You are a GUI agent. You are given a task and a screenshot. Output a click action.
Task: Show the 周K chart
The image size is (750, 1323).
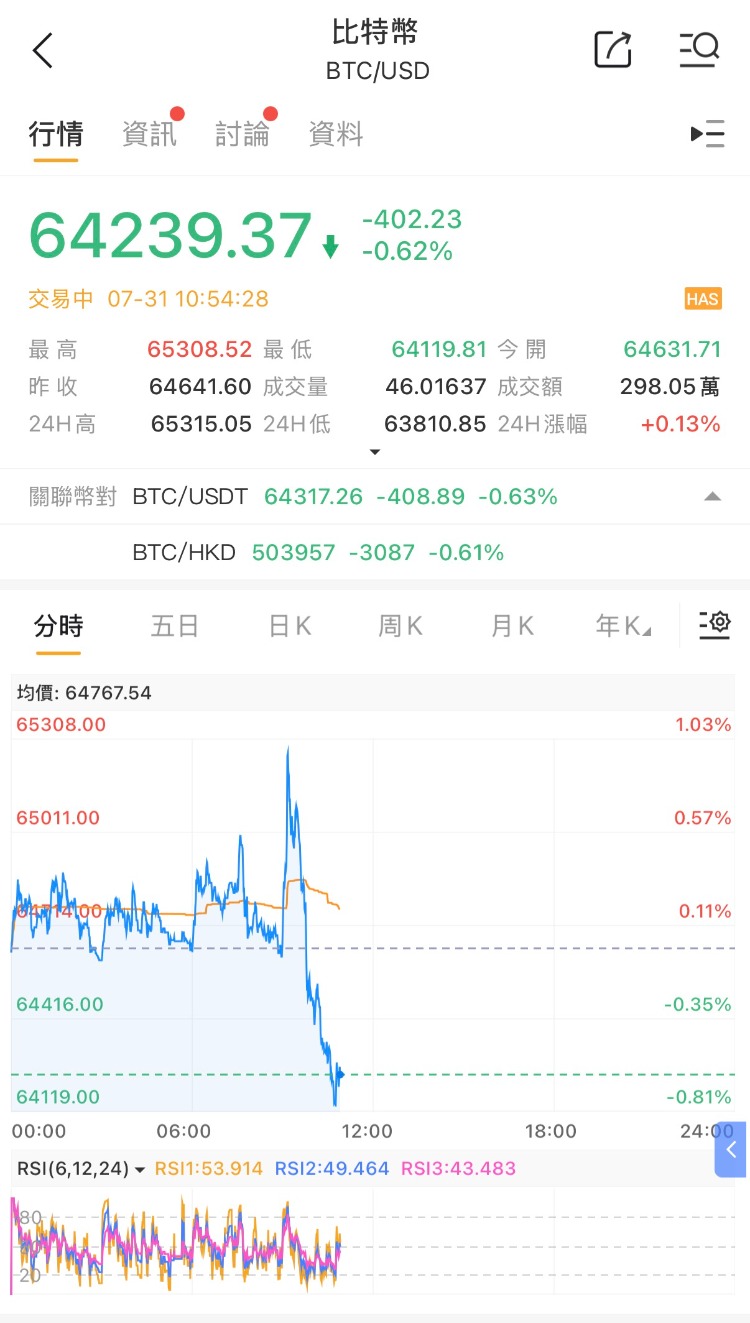point(400,626)
